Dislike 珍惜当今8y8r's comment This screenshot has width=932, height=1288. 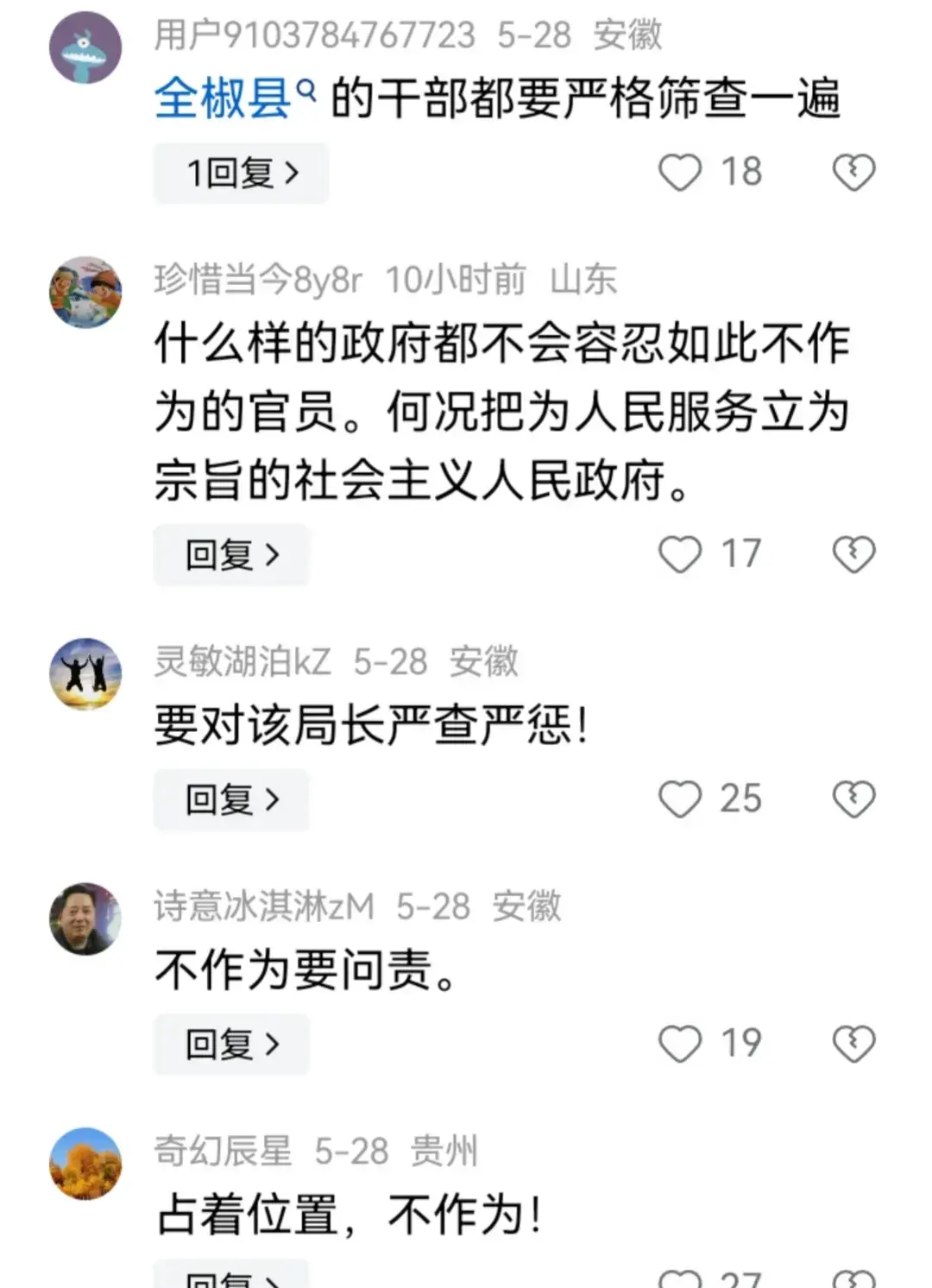853,554
